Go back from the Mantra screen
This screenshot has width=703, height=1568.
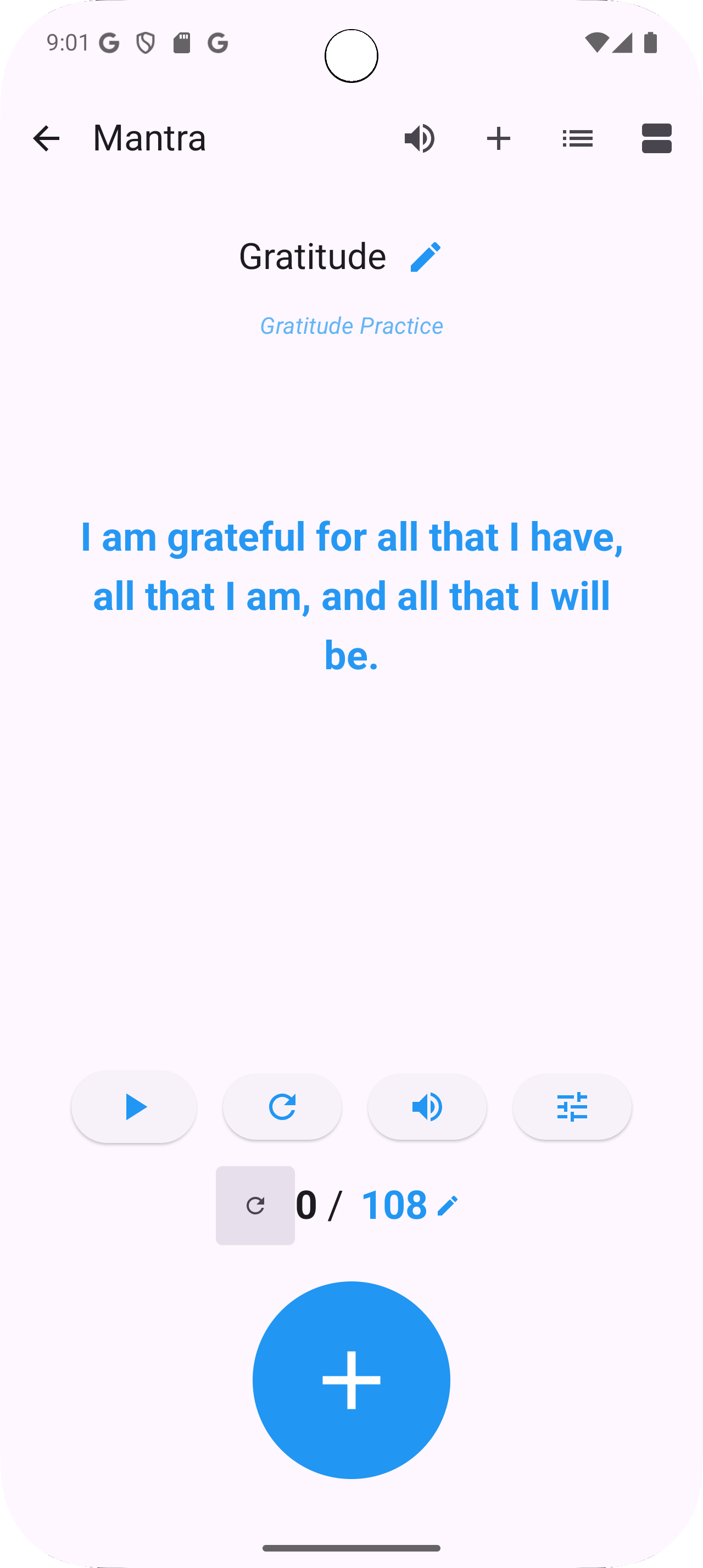point(46,138)
